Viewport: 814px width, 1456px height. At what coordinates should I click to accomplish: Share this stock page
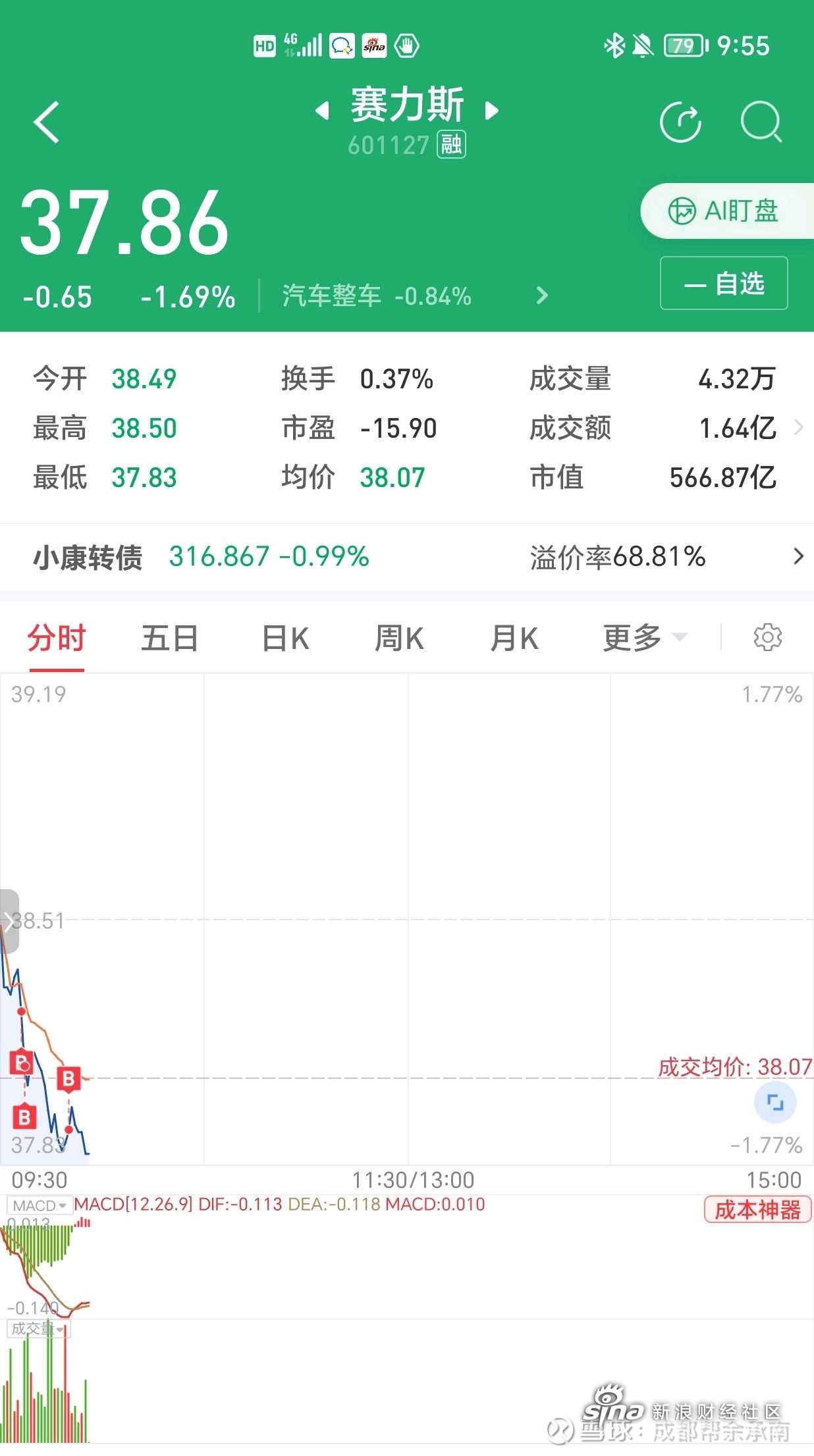coord(680,122)
